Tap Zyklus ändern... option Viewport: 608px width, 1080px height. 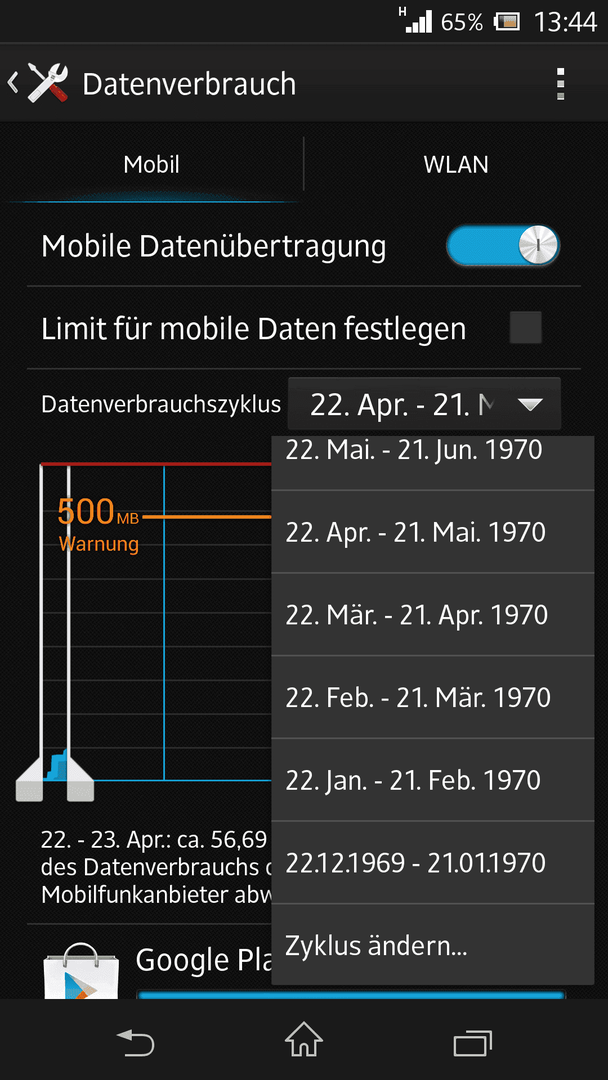(432, 944)
